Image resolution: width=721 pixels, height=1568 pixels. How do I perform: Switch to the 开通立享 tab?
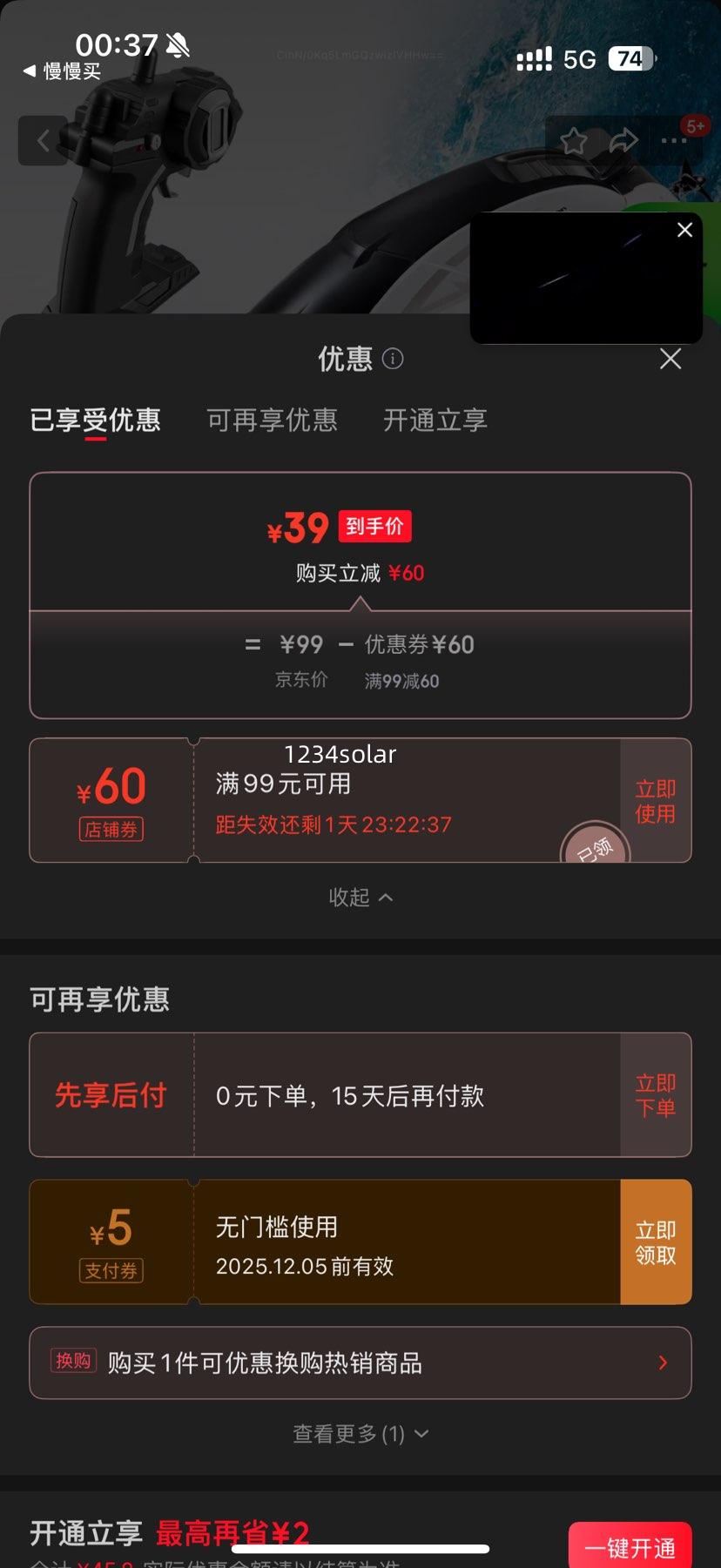click(434, 421)
